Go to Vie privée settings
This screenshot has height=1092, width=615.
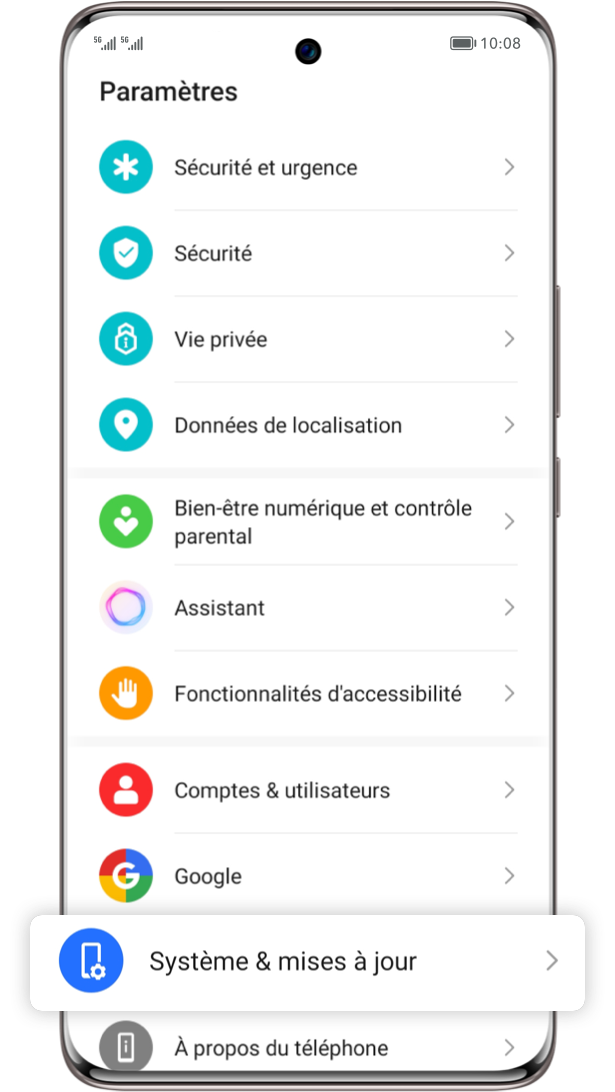coord(307,339)
